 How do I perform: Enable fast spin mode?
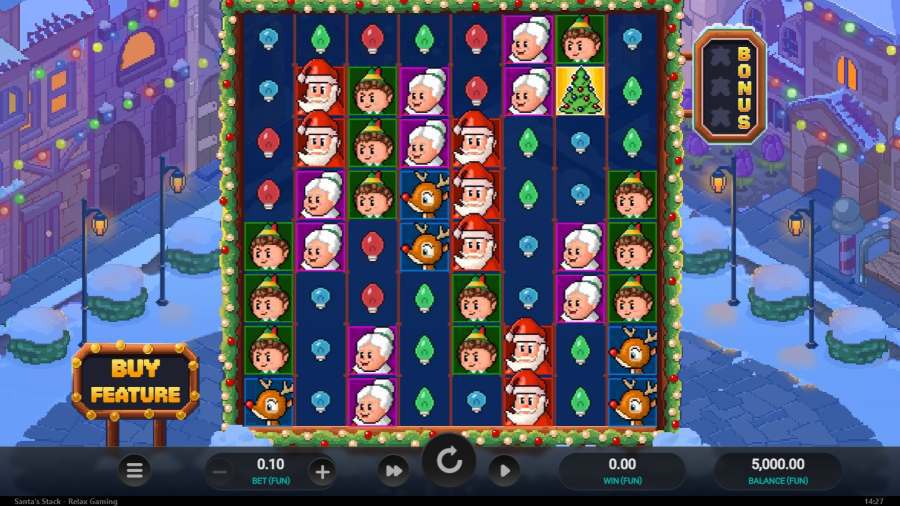point(393,470)
